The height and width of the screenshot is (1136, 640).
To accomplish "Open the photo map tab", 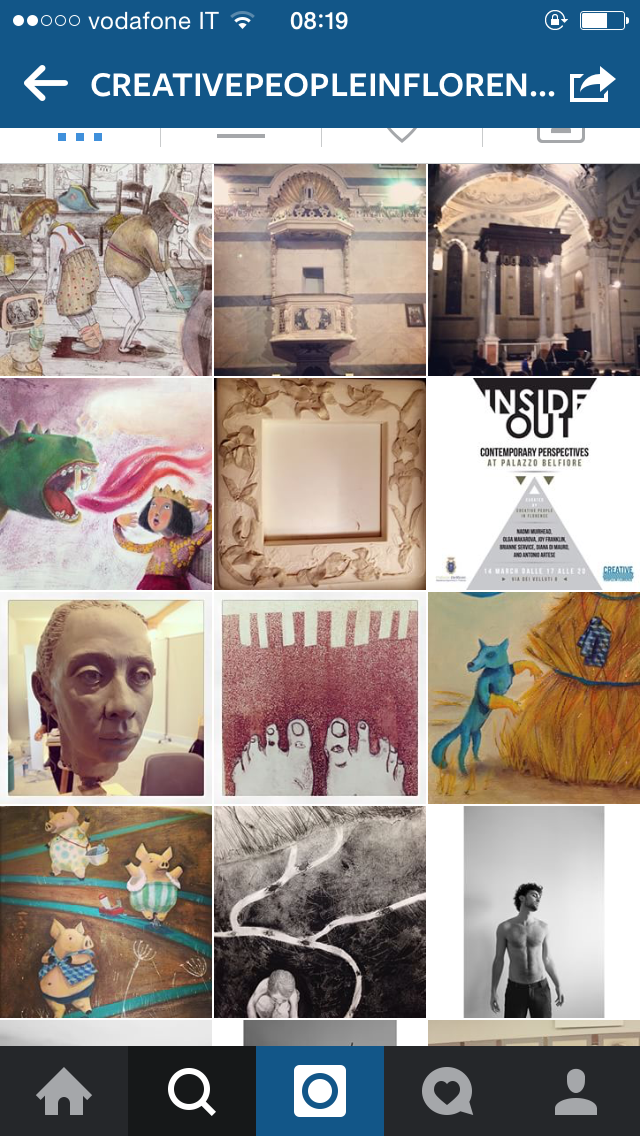I will 401,135.
